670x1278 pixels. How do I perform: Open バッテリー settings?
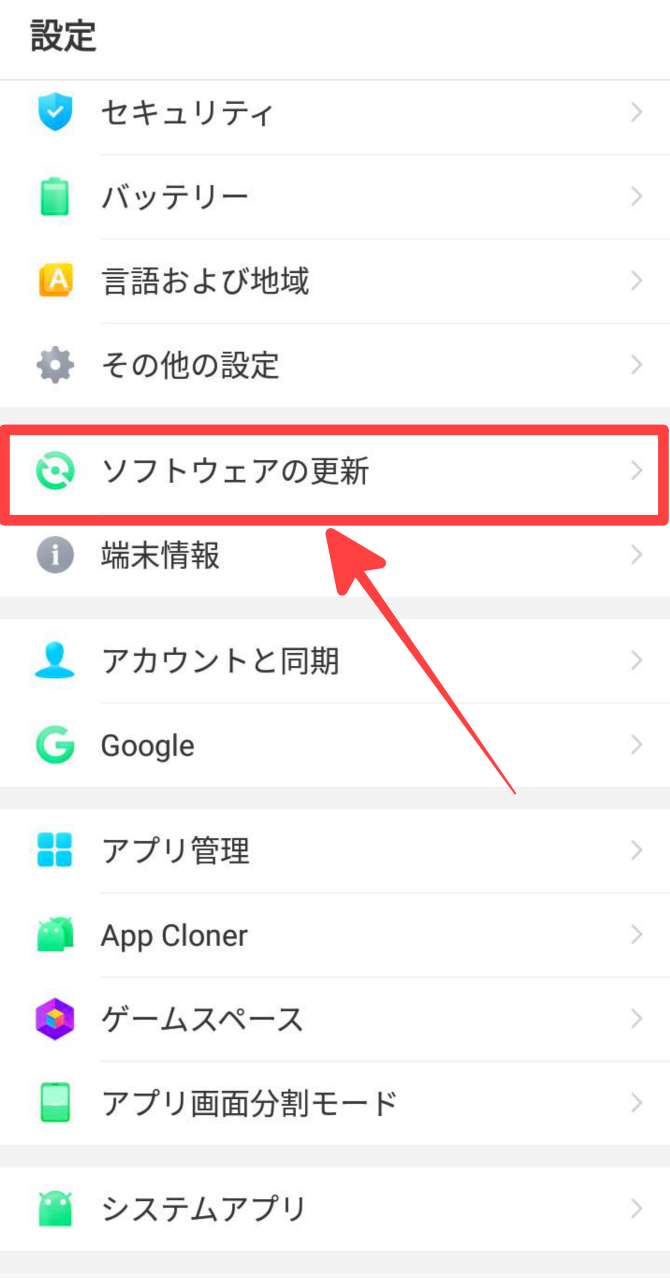click(175, 197)
